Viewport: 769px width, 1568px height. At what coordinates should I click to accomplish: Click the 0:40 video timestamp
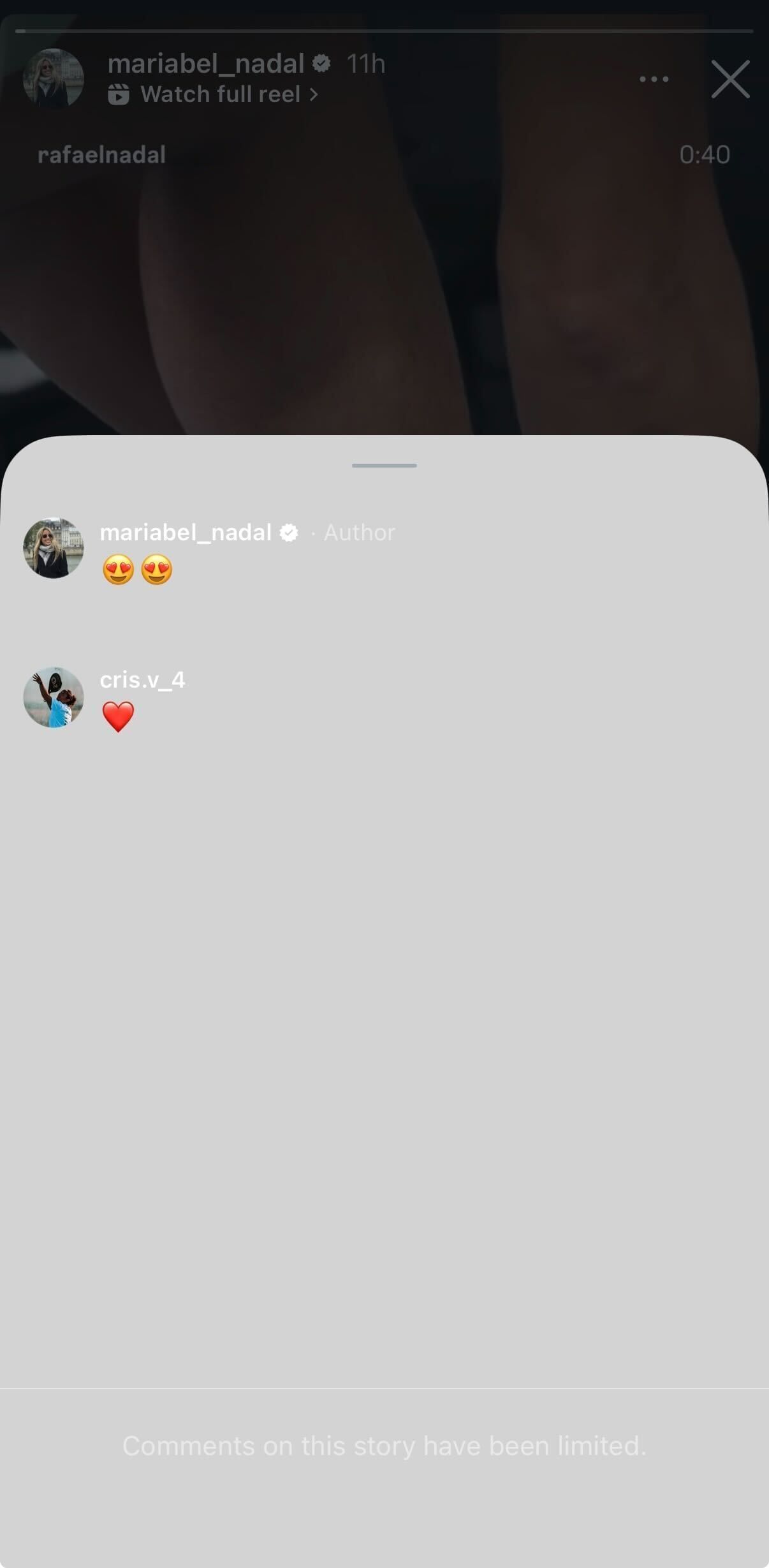click(x=705, y=154)
